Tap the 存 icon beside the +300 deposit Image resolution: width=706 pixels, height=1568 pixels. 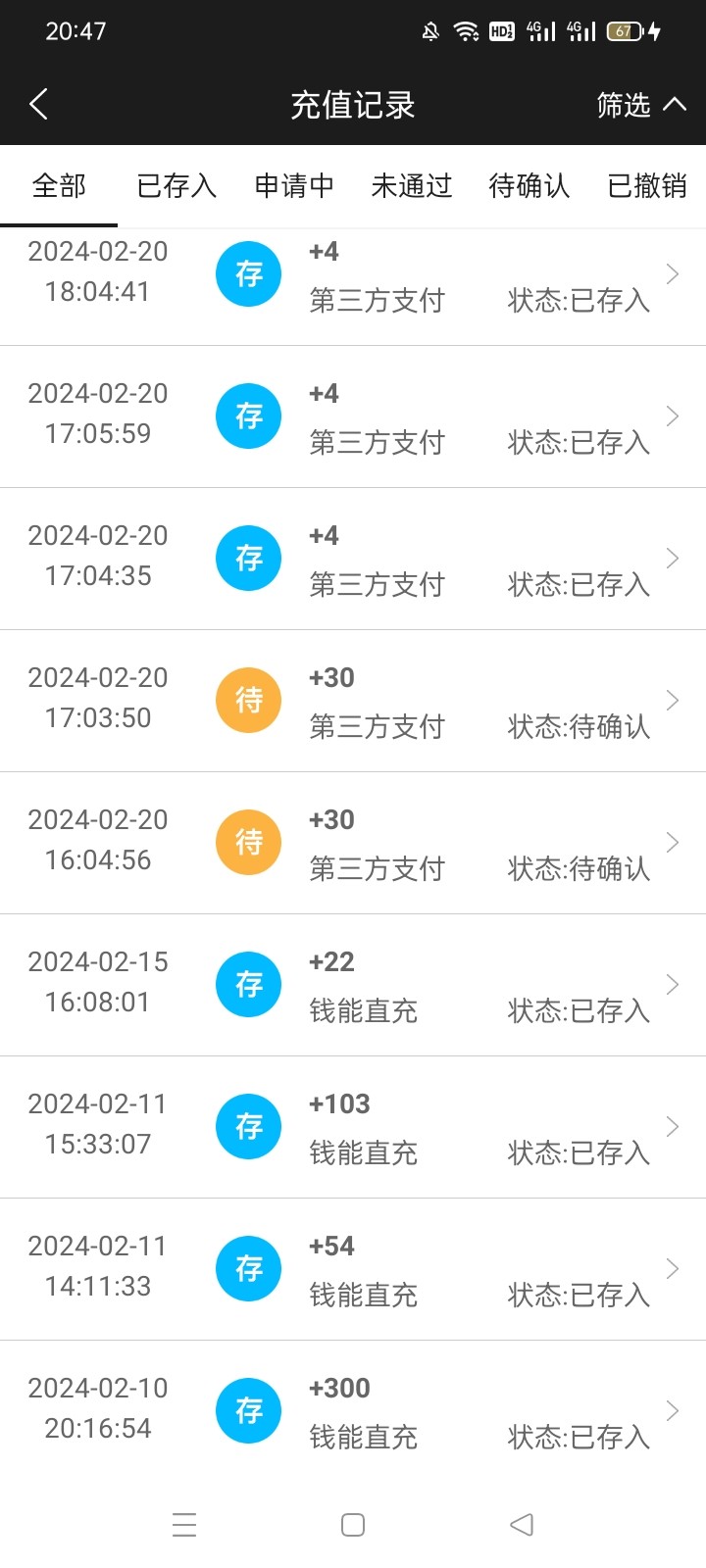pos(248,1410)
